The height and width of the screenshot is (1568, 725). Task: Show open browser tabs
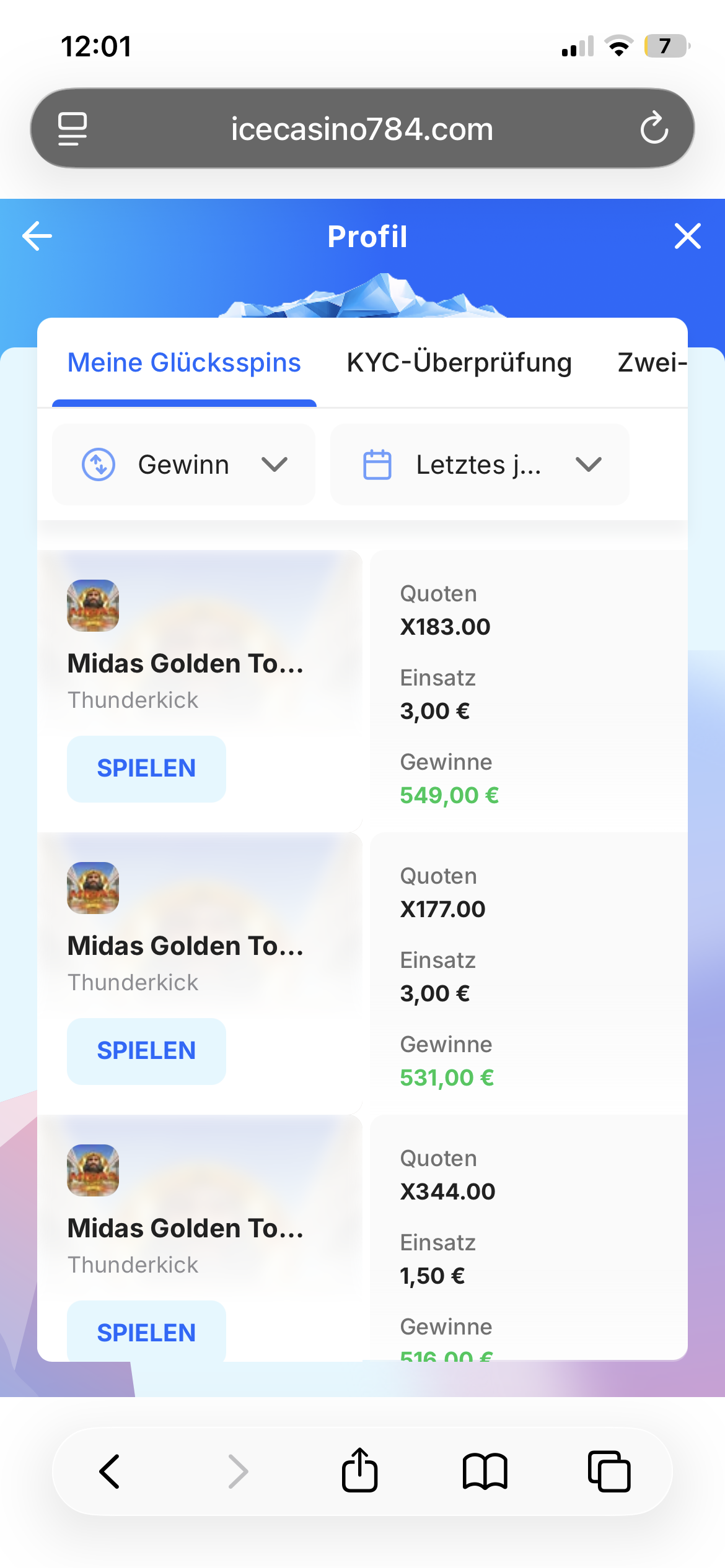[609, 1471]
